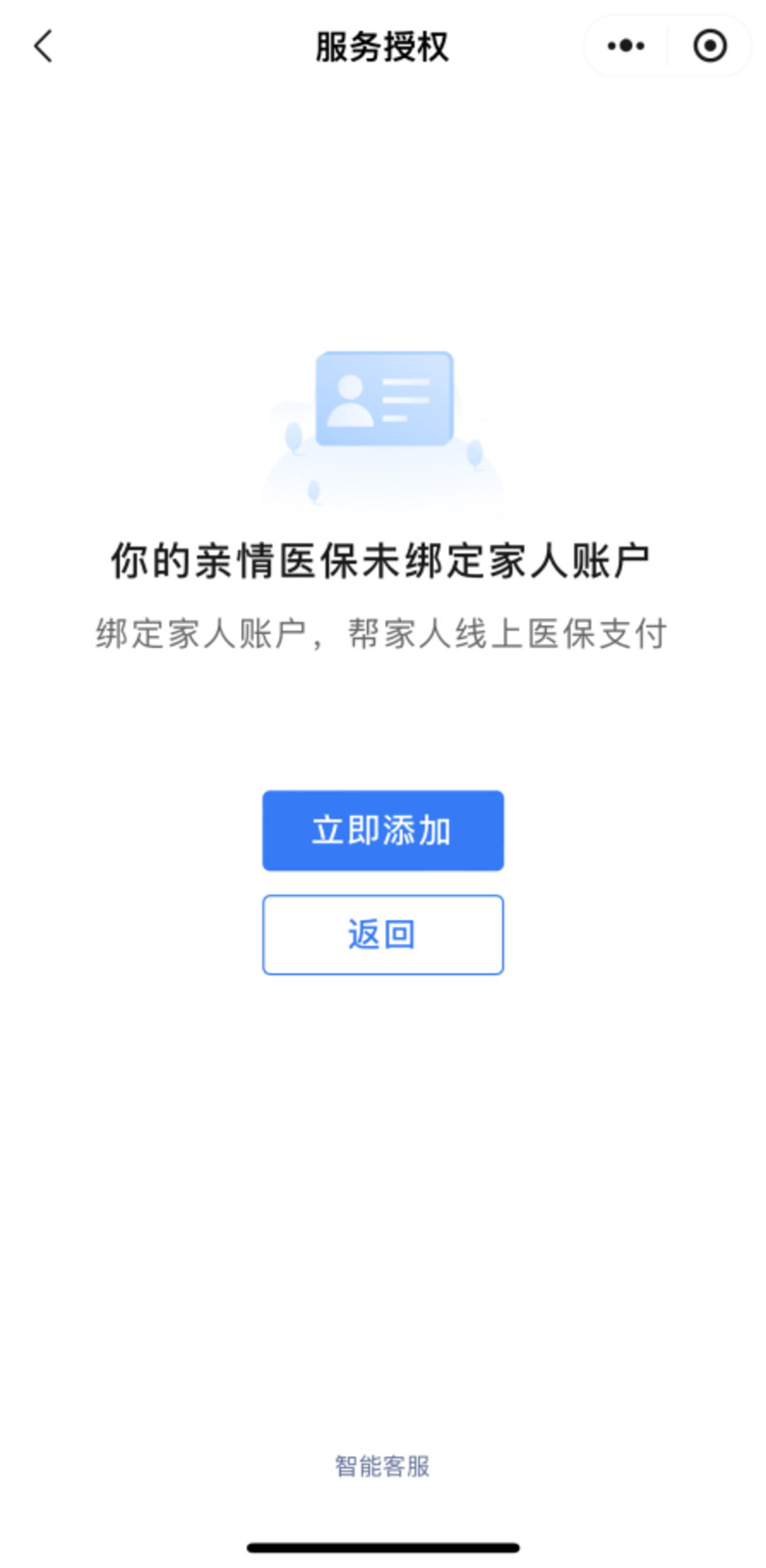Select the 返回 button
This screenshot has width=766, height=1568.
[383, 935]
